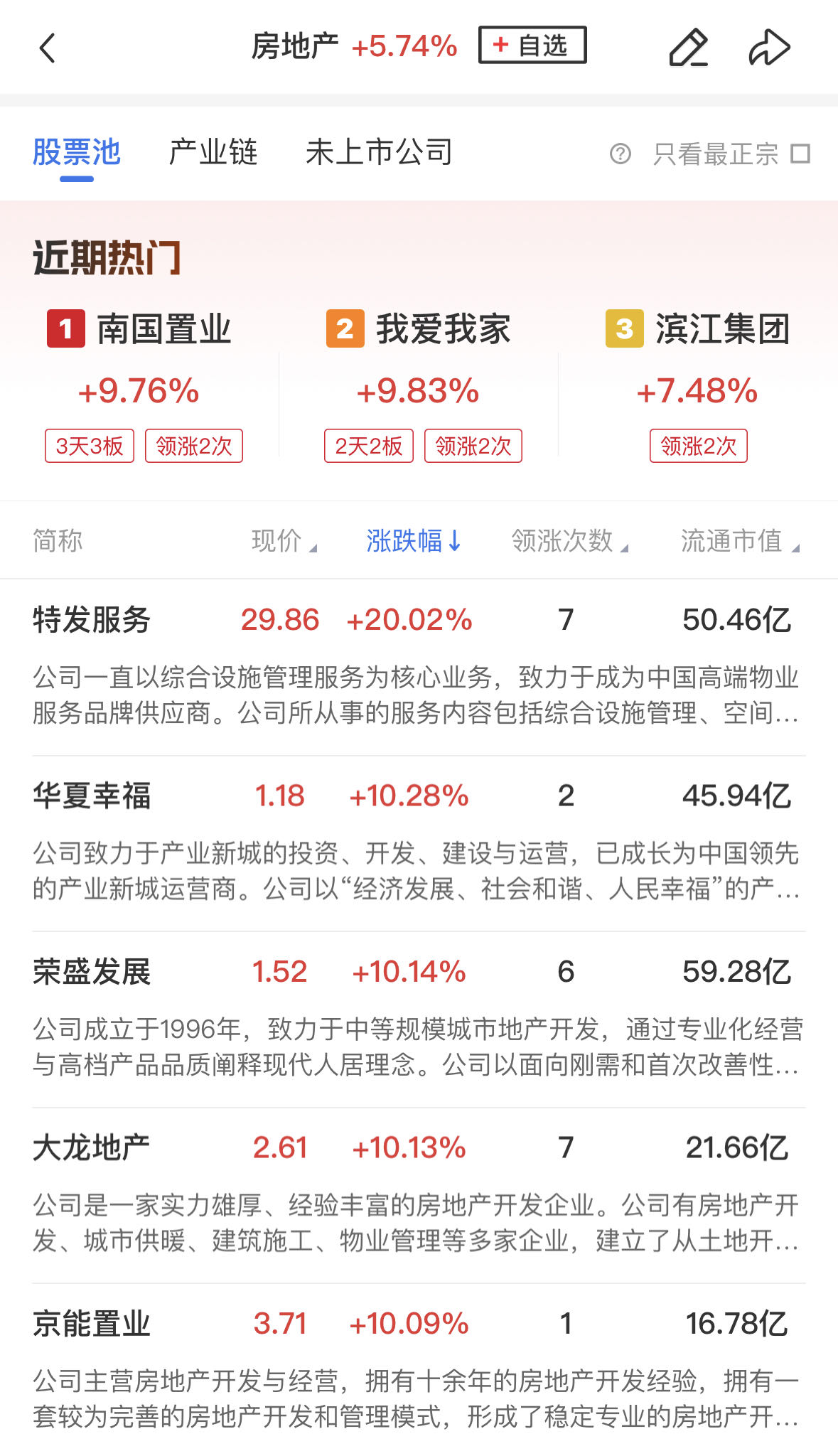
Task: Switch to the 未上市公司 tab
Action: coord(379,152)
